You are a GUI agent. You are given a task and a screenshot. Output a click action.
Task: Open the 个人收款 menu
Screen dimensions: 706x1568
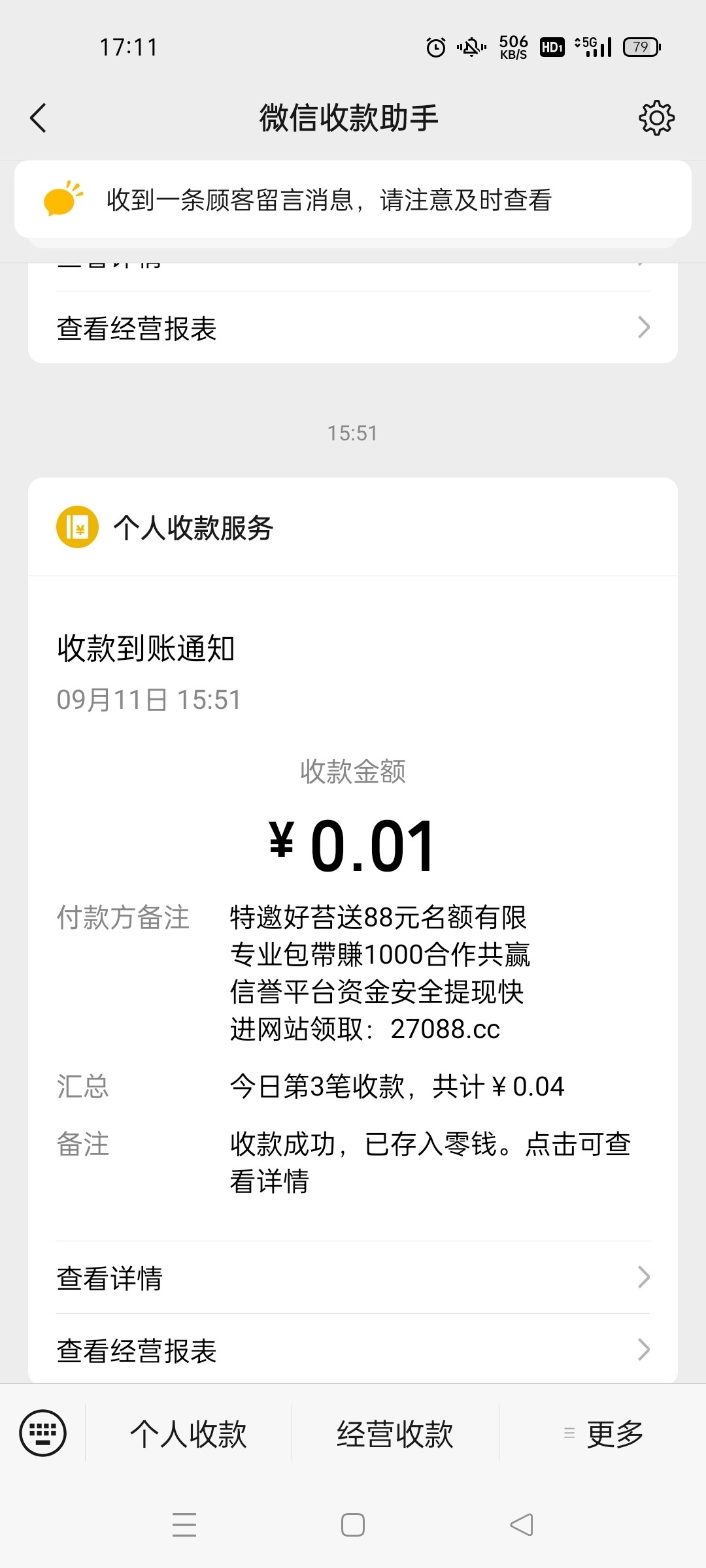(x=188, y=1434)
